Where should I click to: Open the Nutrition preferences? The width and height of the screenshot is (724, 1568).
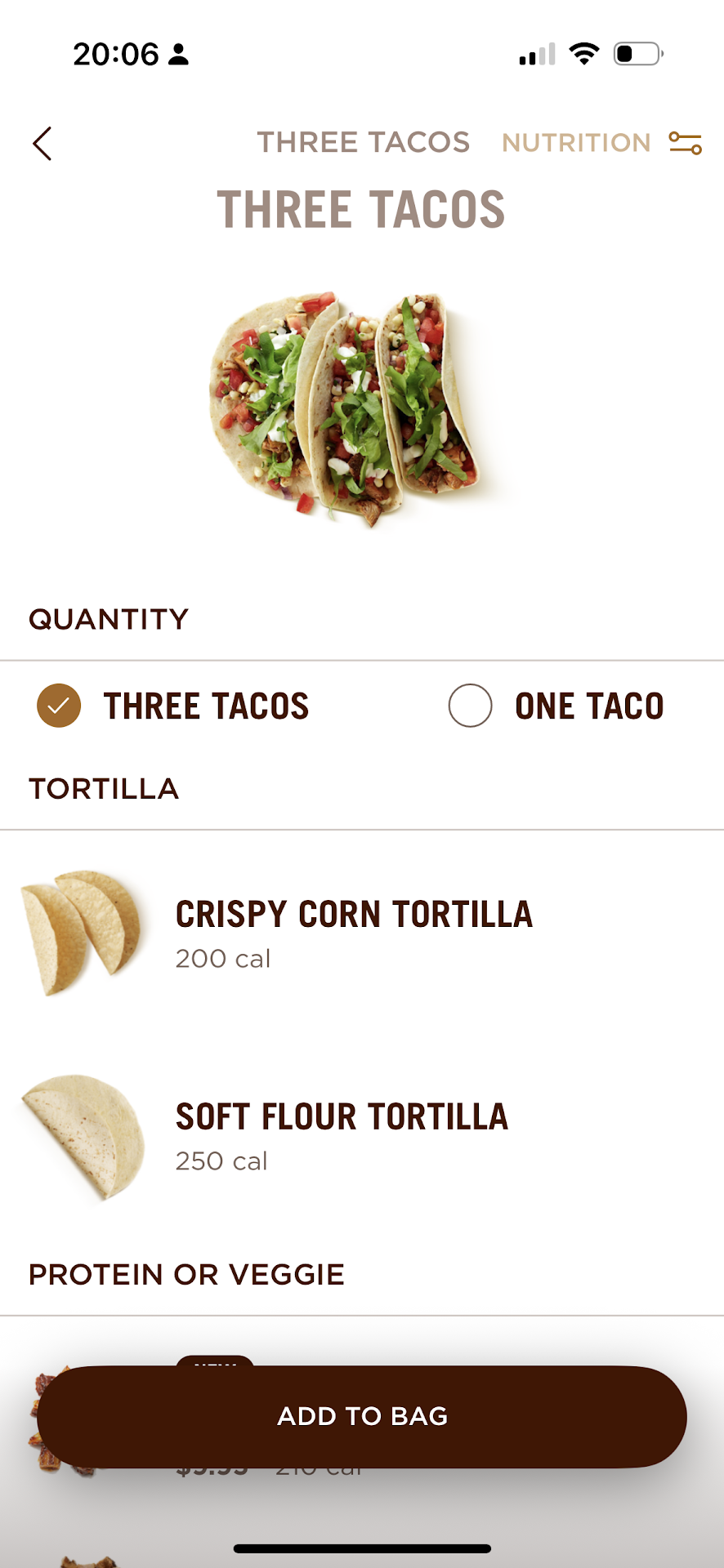coord(601,143)
